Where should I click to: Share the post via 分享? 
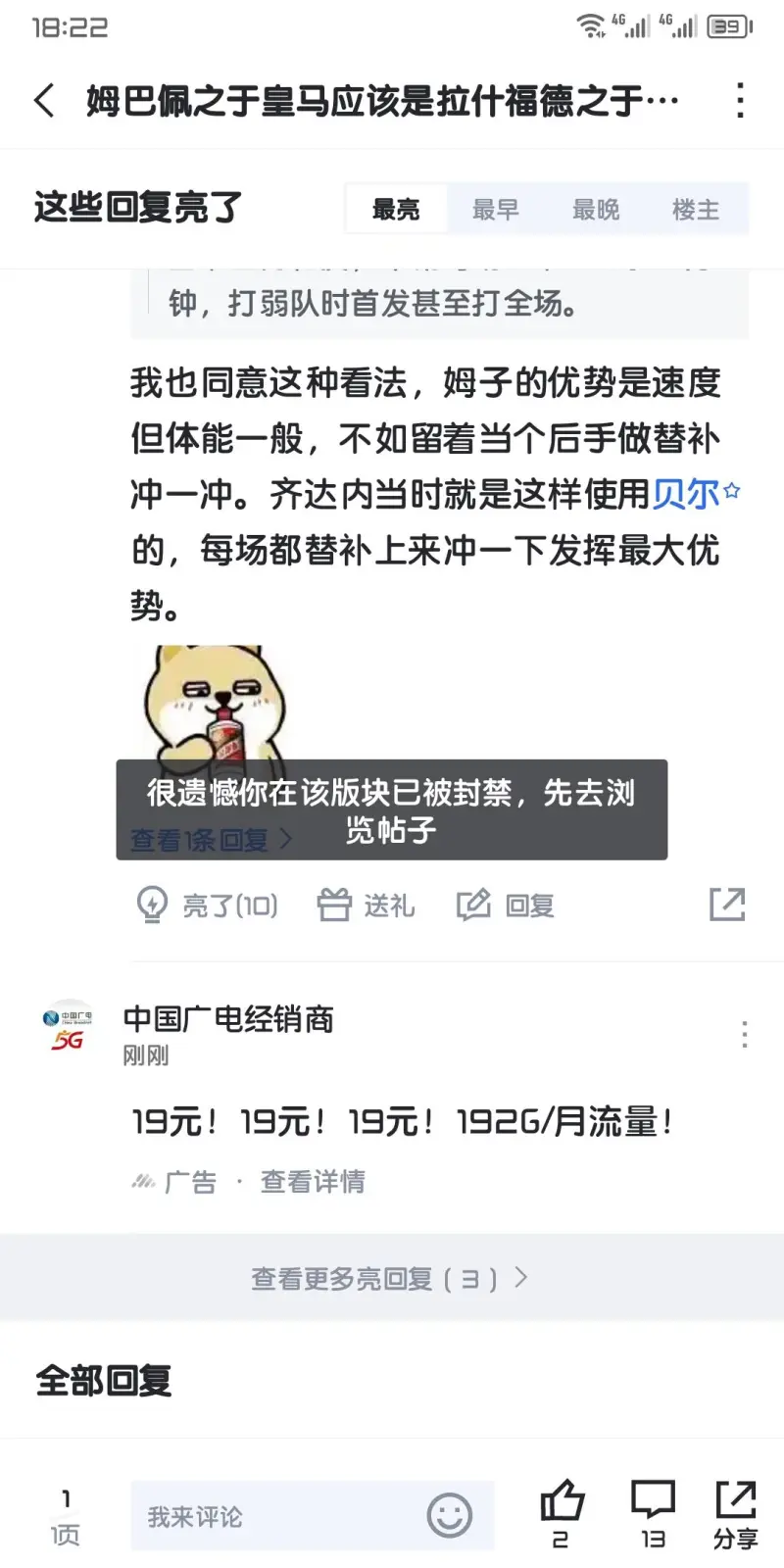735,1512
